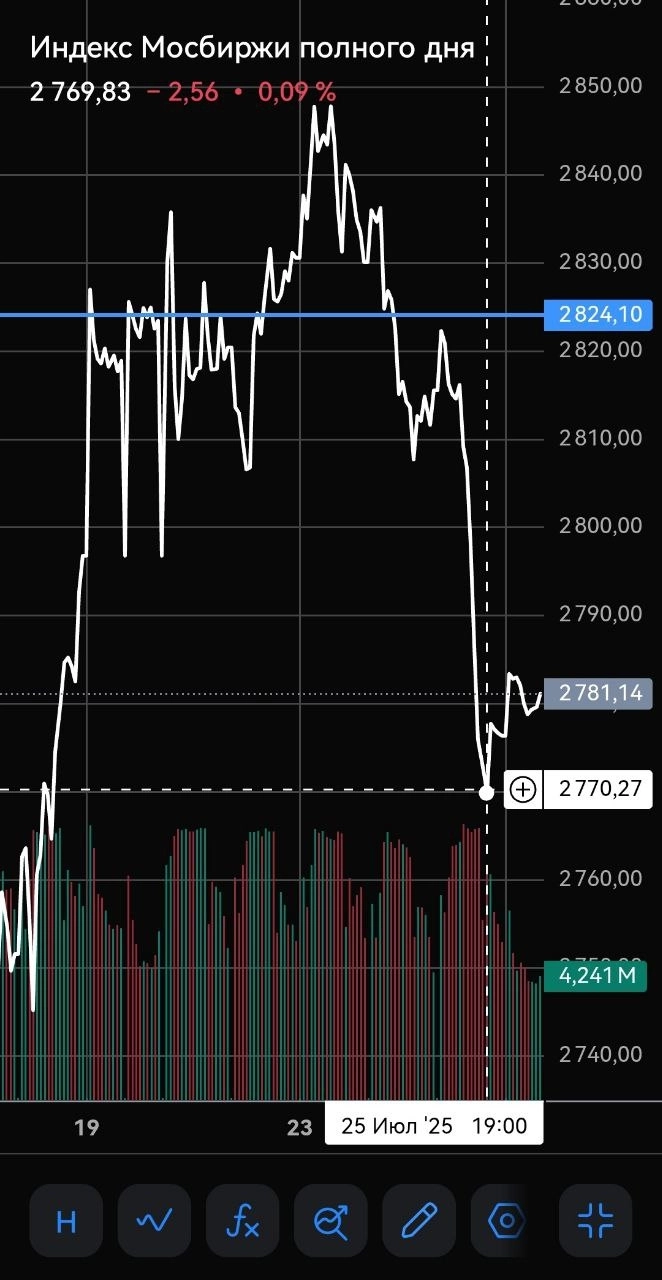Open the timeframe selector labeled H

66,1221
